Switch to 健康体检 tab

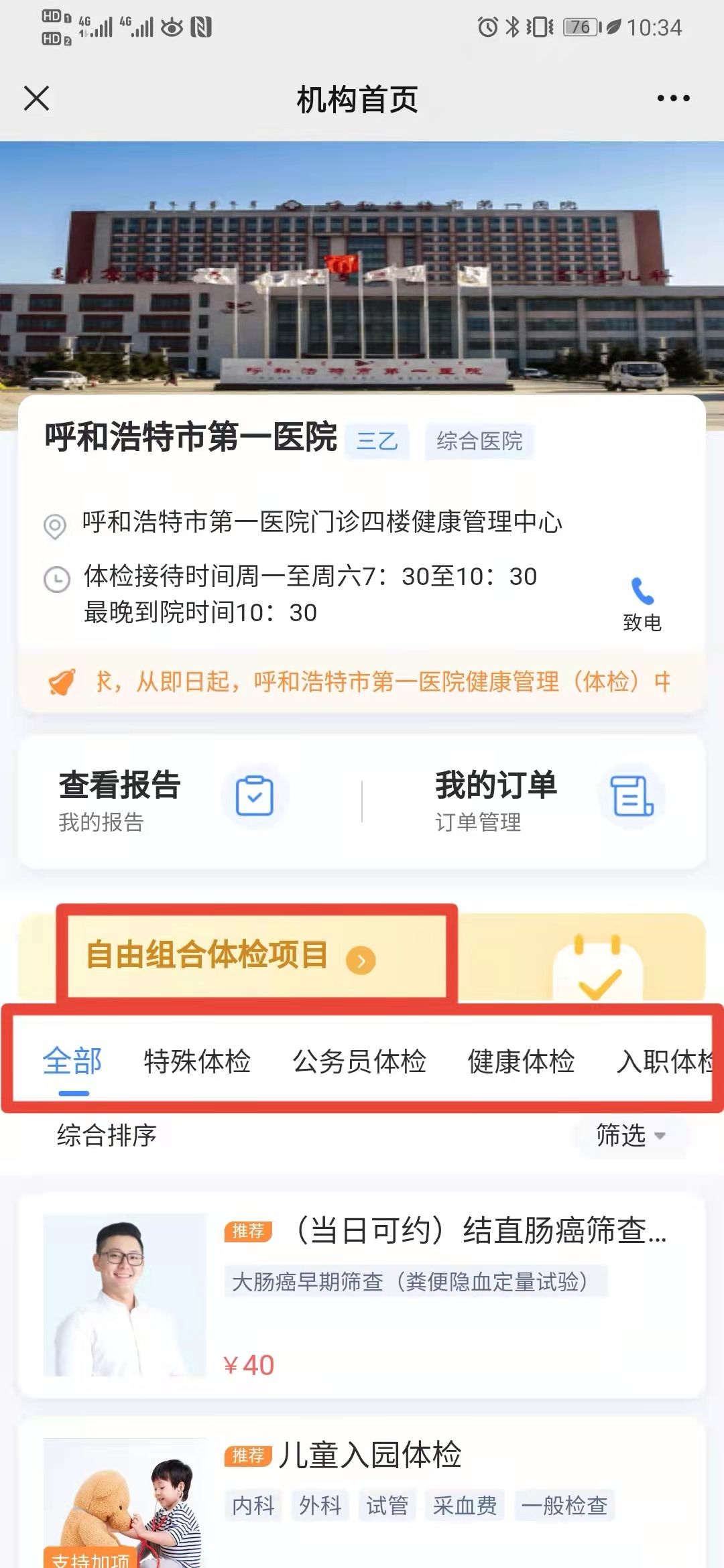tap(521, 1061)
